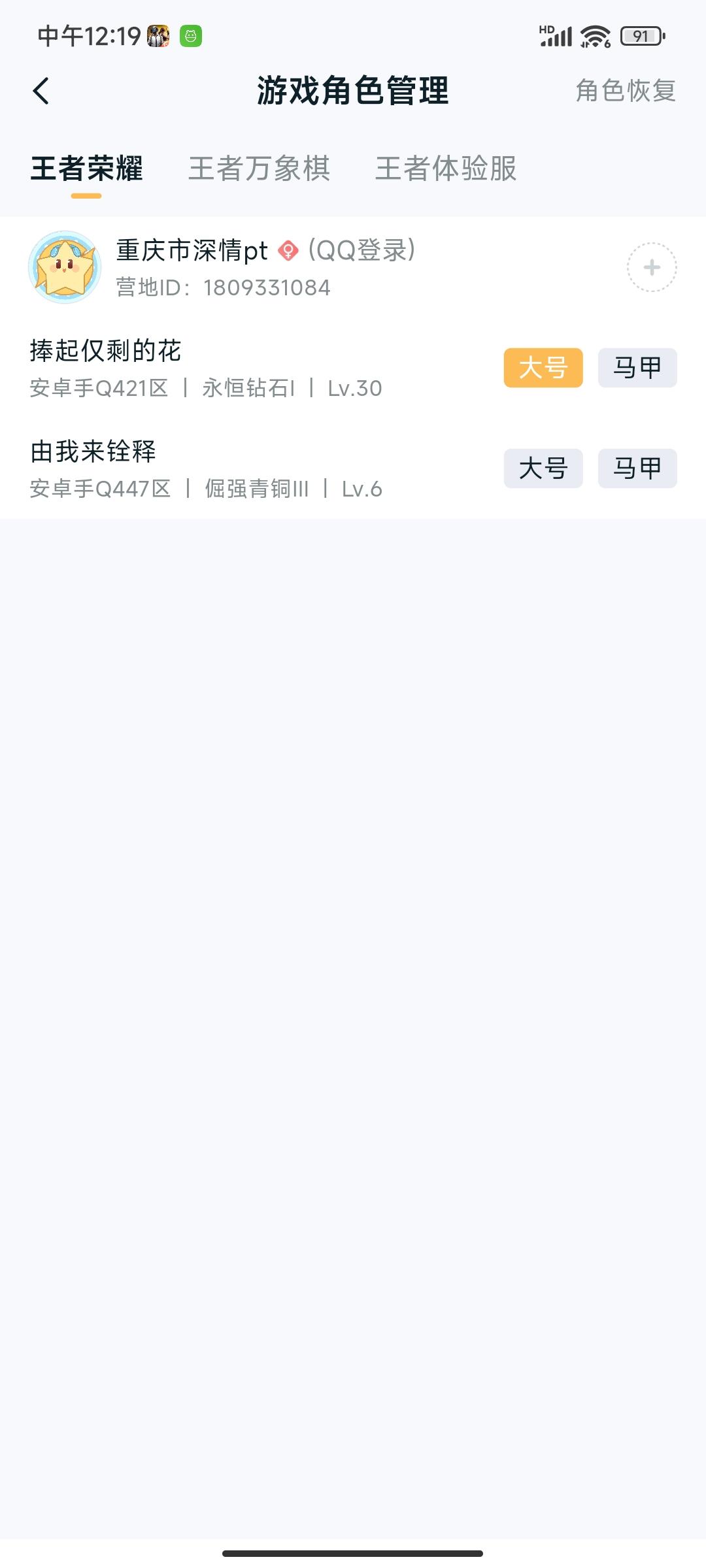Tap the username 重庆市深情pt
The height and width of the screenshot is (1568, 706).
point(191,251)
